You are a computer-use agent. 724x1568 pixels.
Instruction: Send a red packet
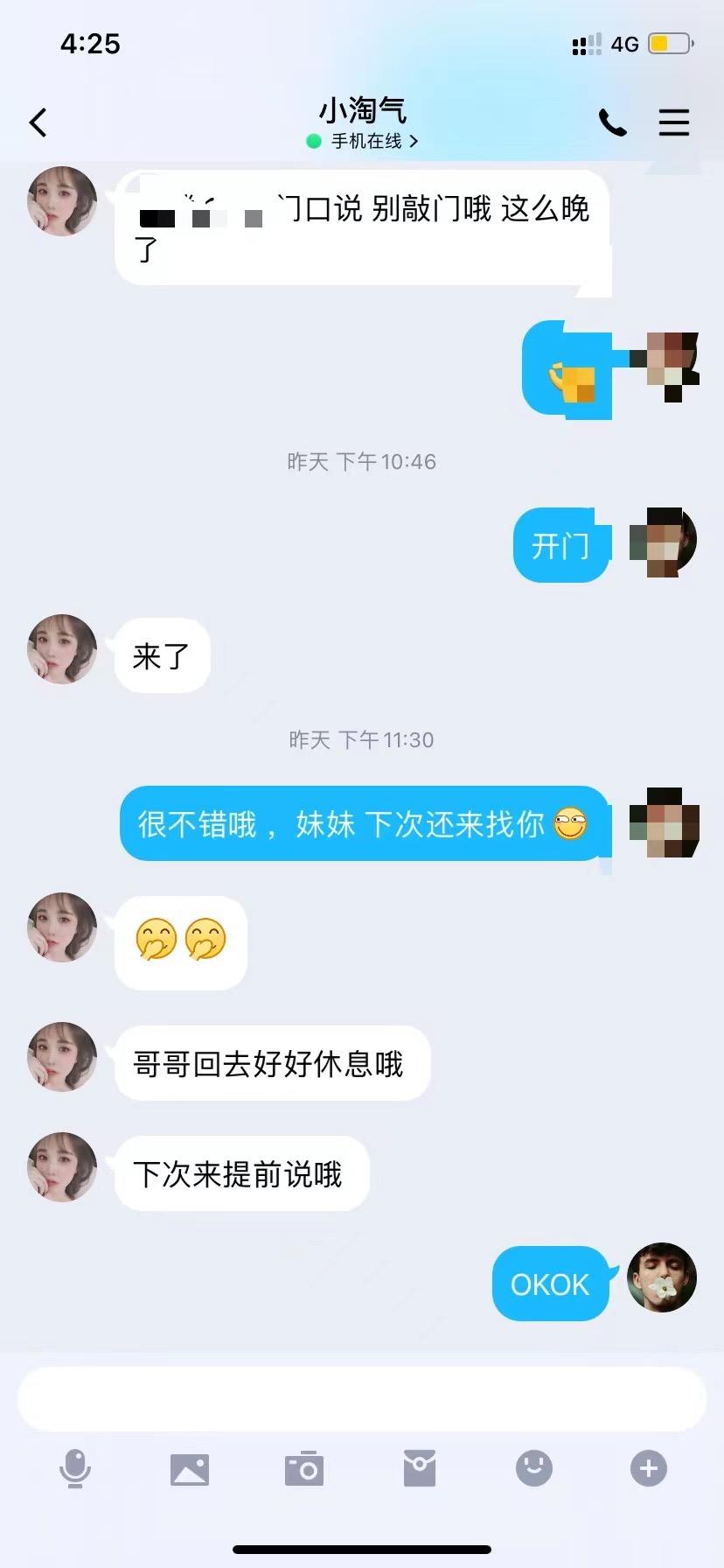[420, 1467]
